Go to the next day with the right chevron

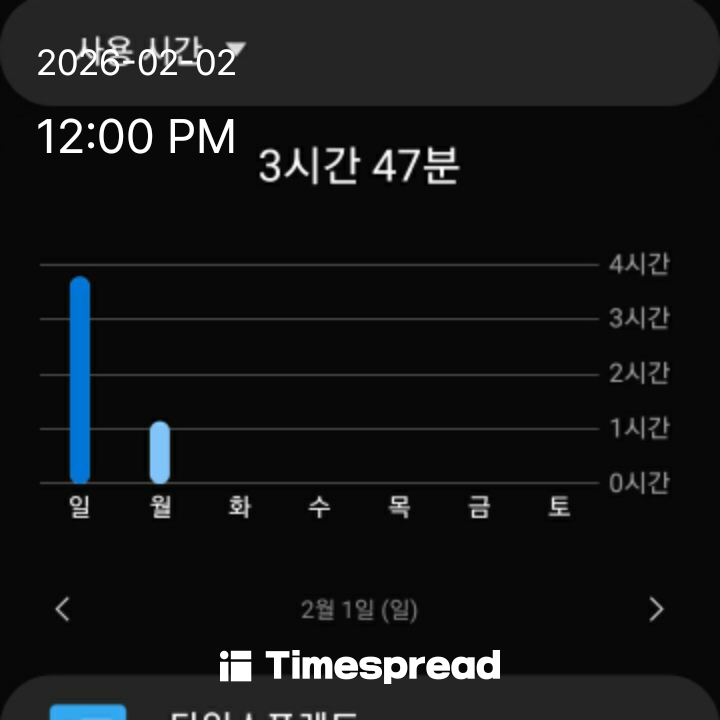click(656, 608)
